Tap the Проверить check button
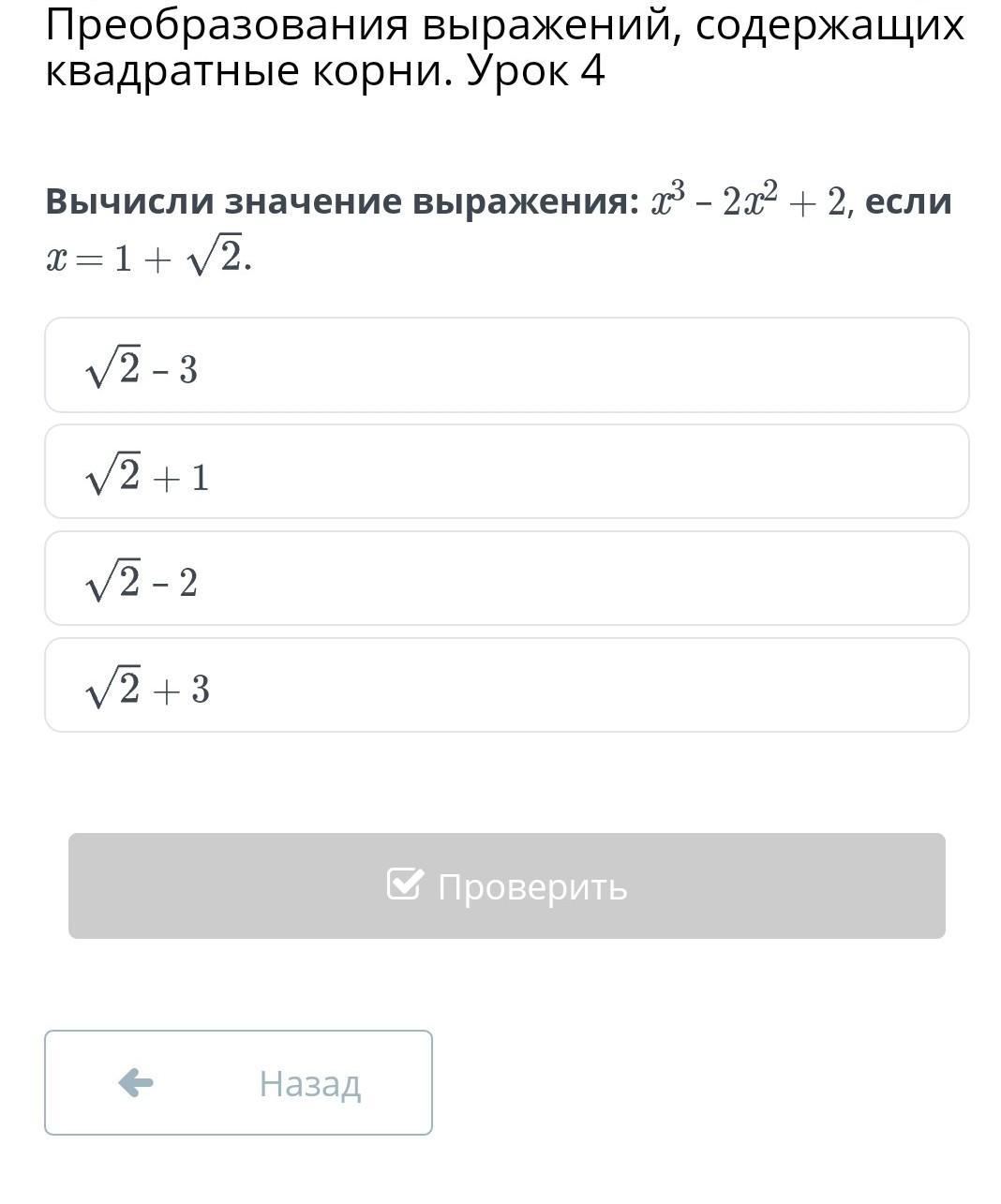The height and width of the screenshot is (1204, 1001). tap(506, 886)
